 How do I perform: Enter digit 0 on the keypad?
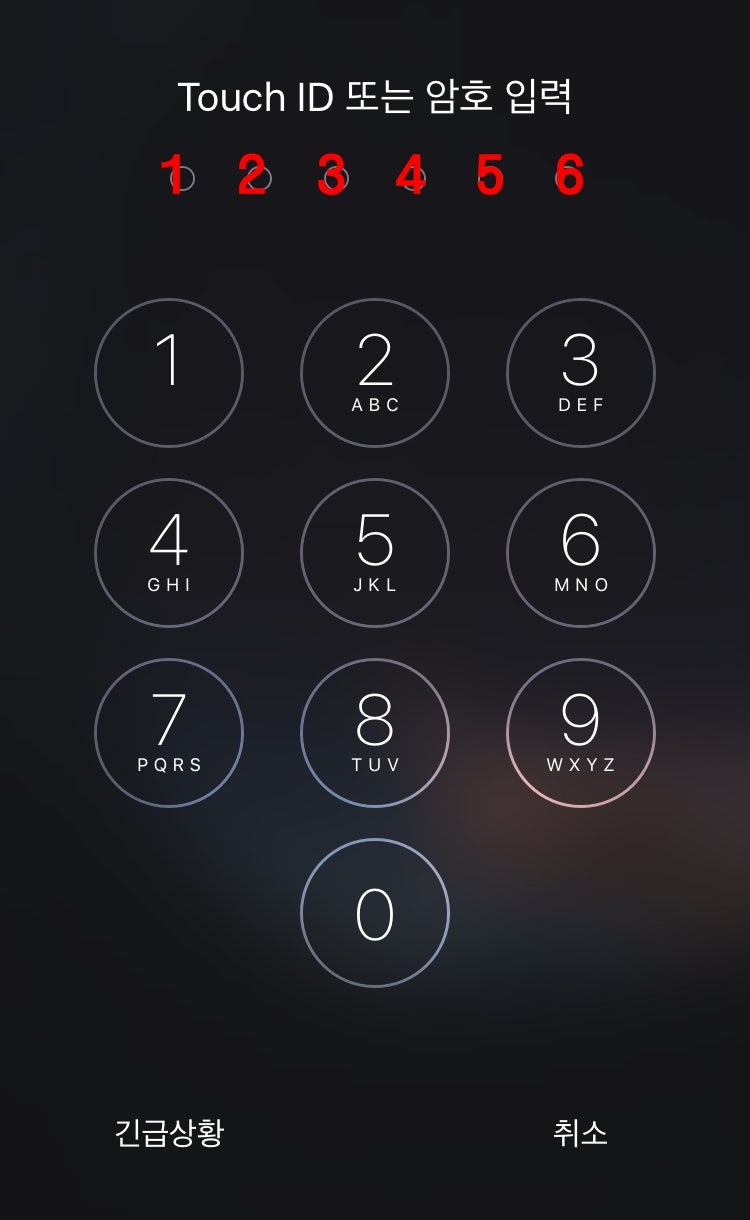click(x=375, y=913)
